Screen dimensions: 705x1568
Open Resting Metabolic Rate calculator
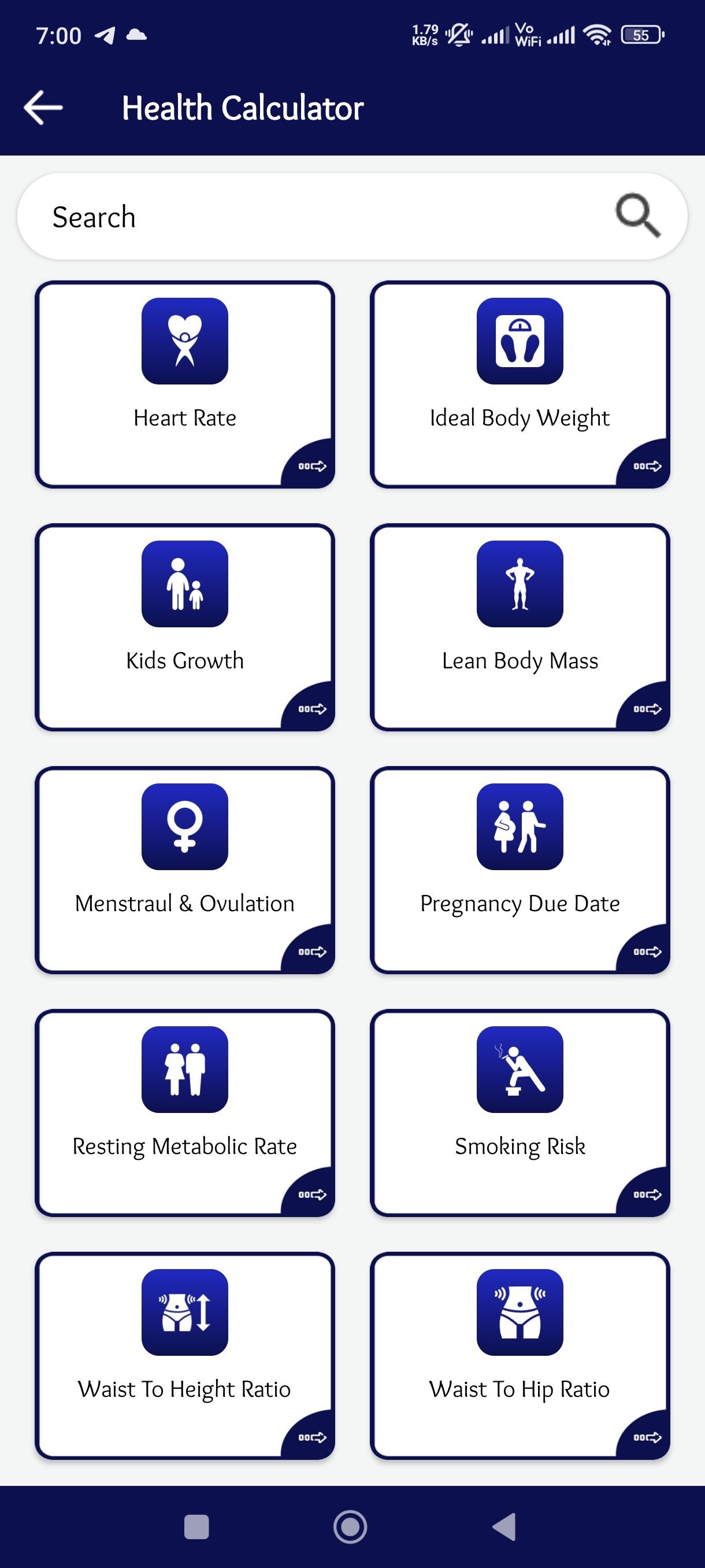pyautogui.click(x=185, y=1113)
